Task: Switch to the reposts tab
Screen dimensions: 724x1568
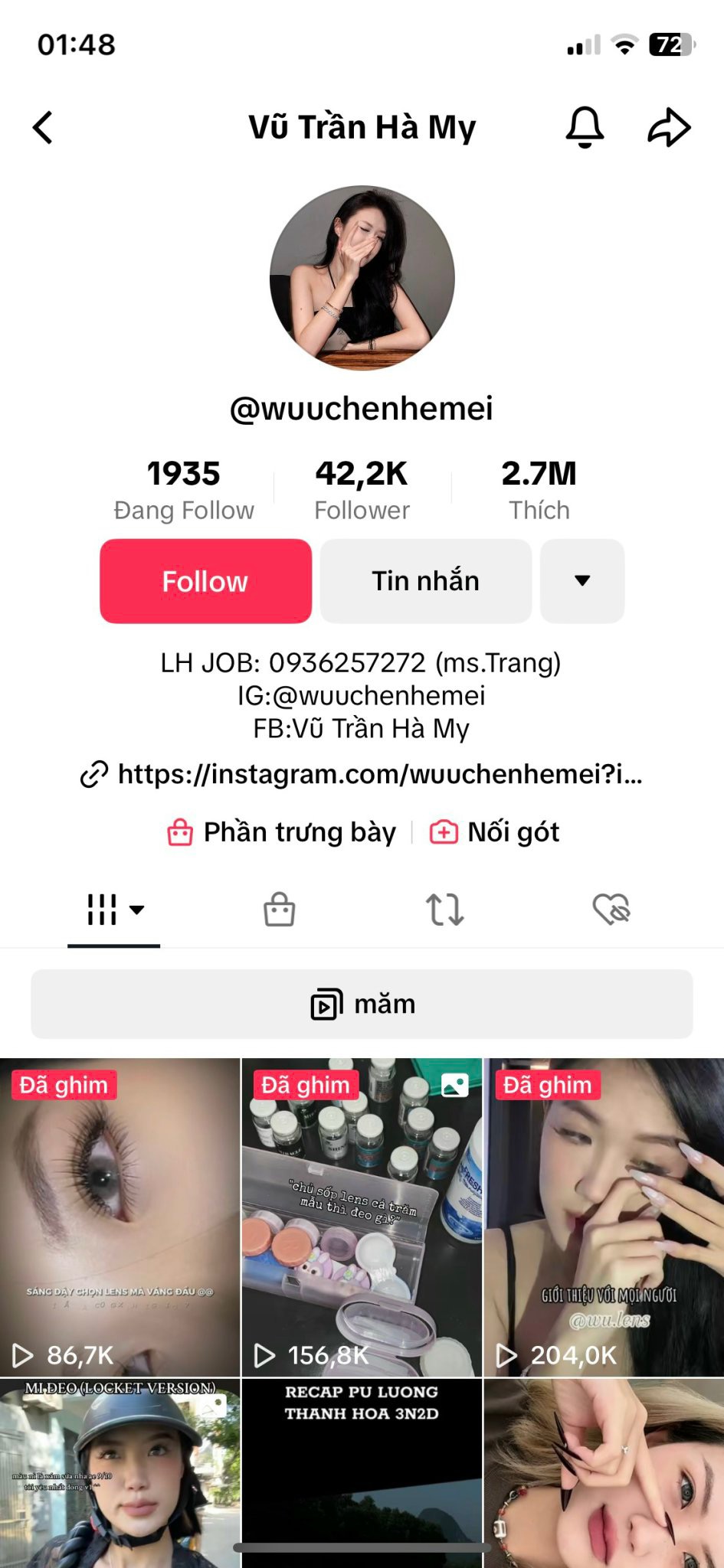Action: [444, 910]
